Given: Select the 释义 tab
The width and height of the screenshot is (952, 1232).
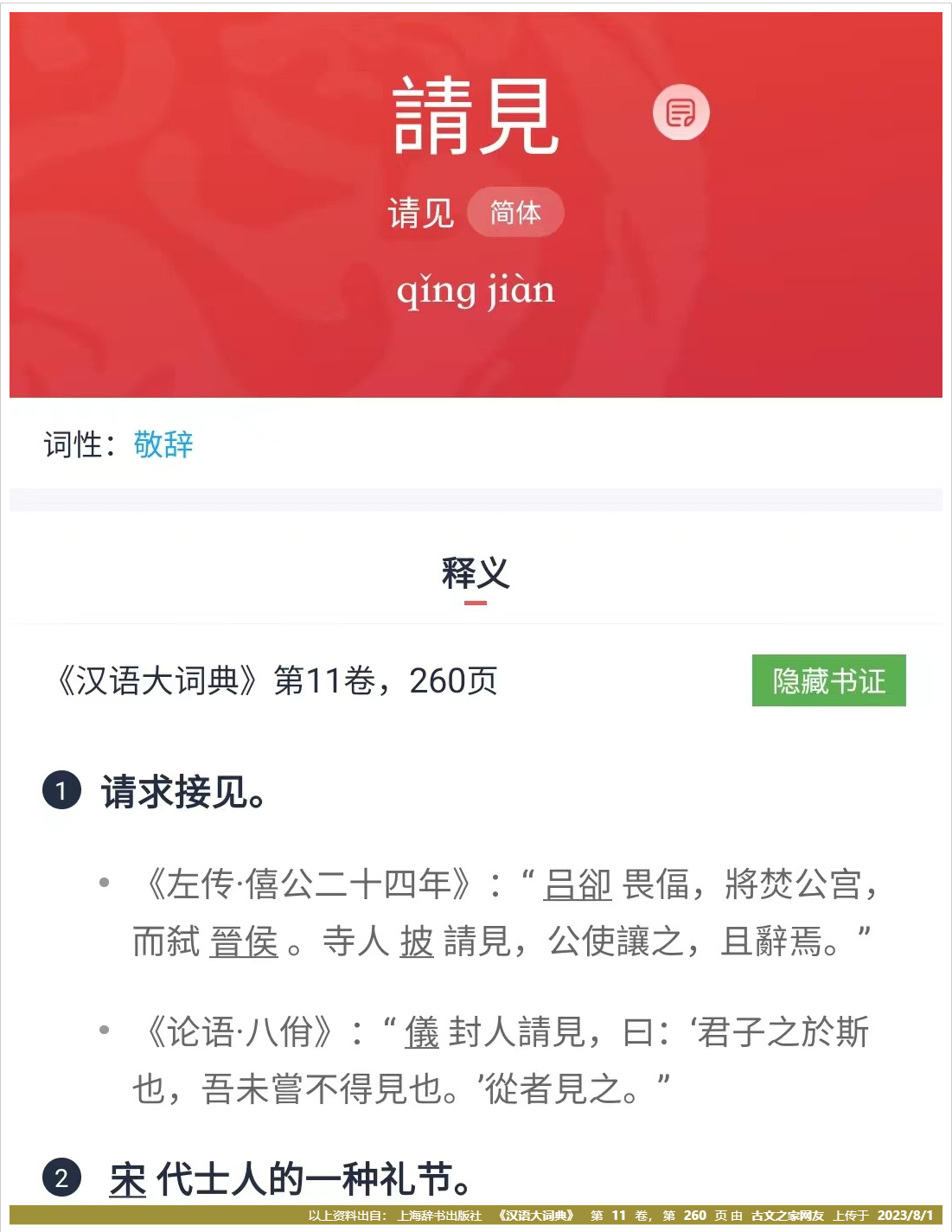Looking at the screenshot, I should pyautogui.click(x=476, y=574).
